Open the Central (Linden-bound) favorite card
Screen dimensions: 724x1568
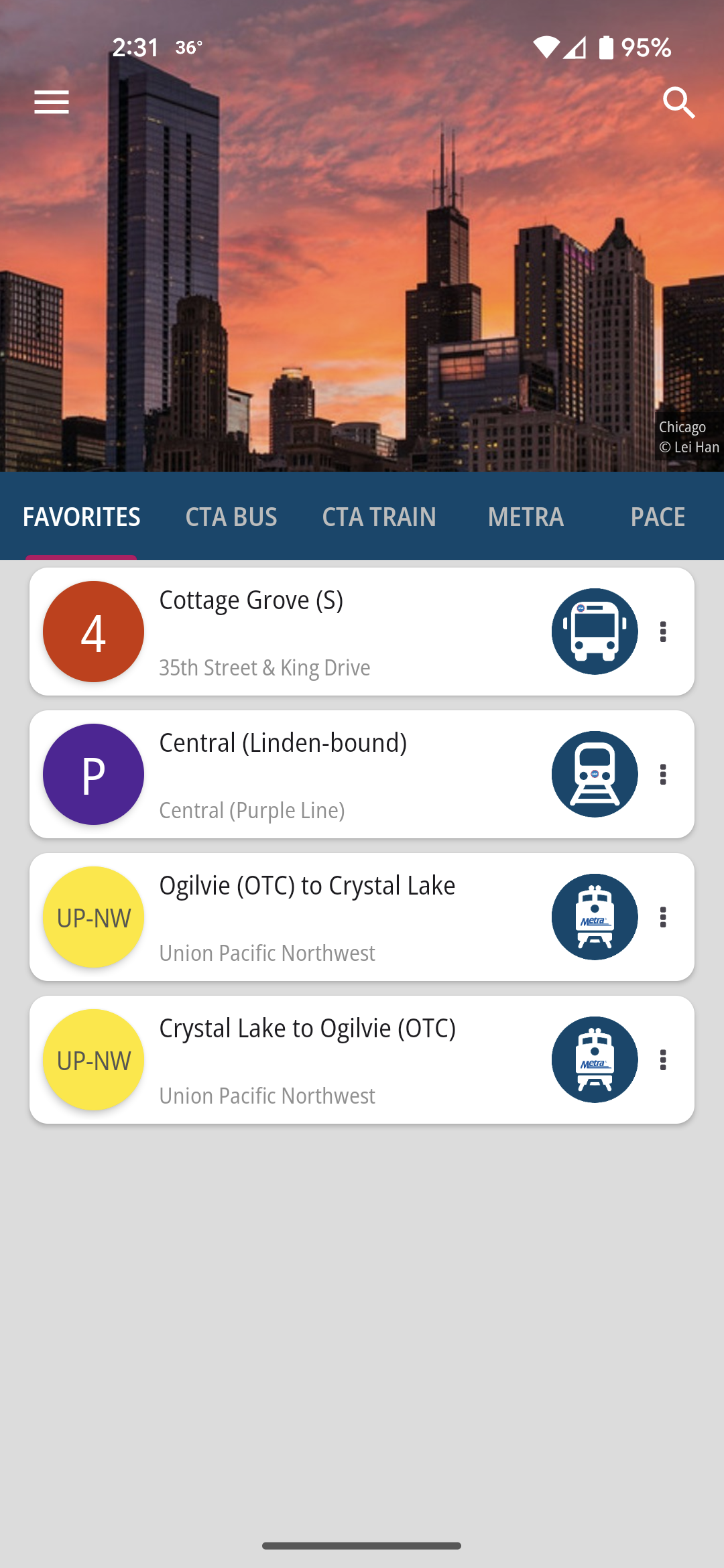pyautogui.click(x=362, y=774)
